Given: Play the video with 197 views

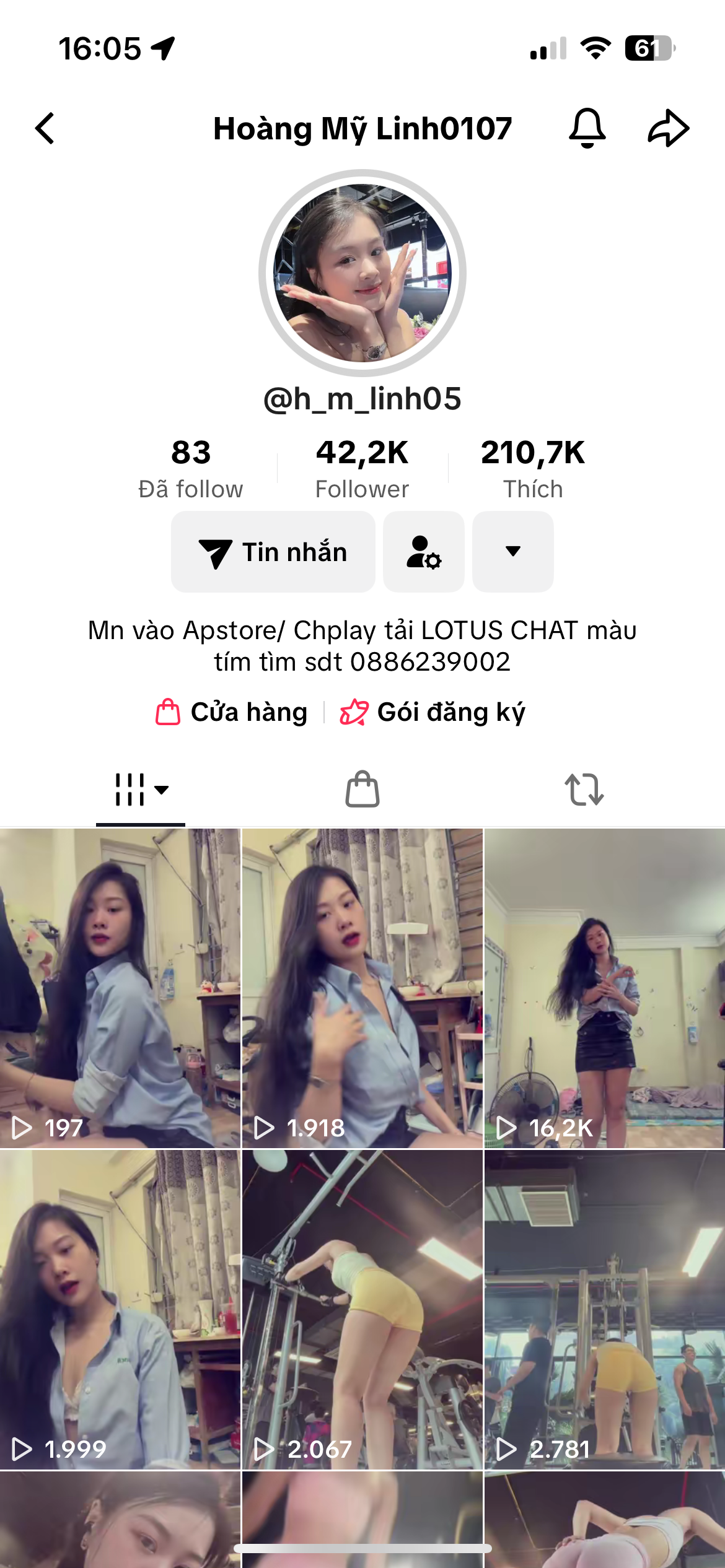Looking at the screenshot, I should [120, 988].
